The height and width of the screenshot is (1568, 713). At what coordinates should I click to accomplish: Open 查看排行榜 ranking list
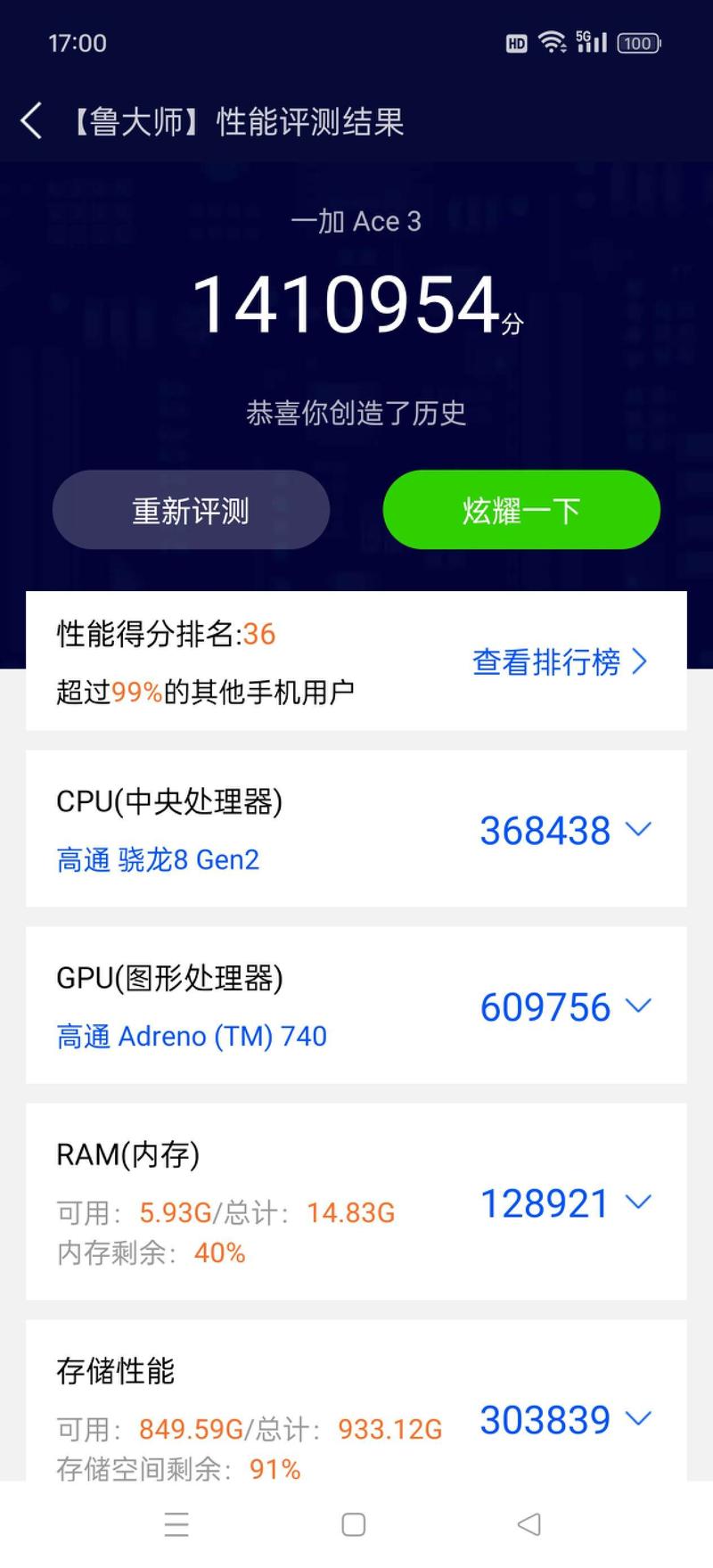[x=559, y=661]
